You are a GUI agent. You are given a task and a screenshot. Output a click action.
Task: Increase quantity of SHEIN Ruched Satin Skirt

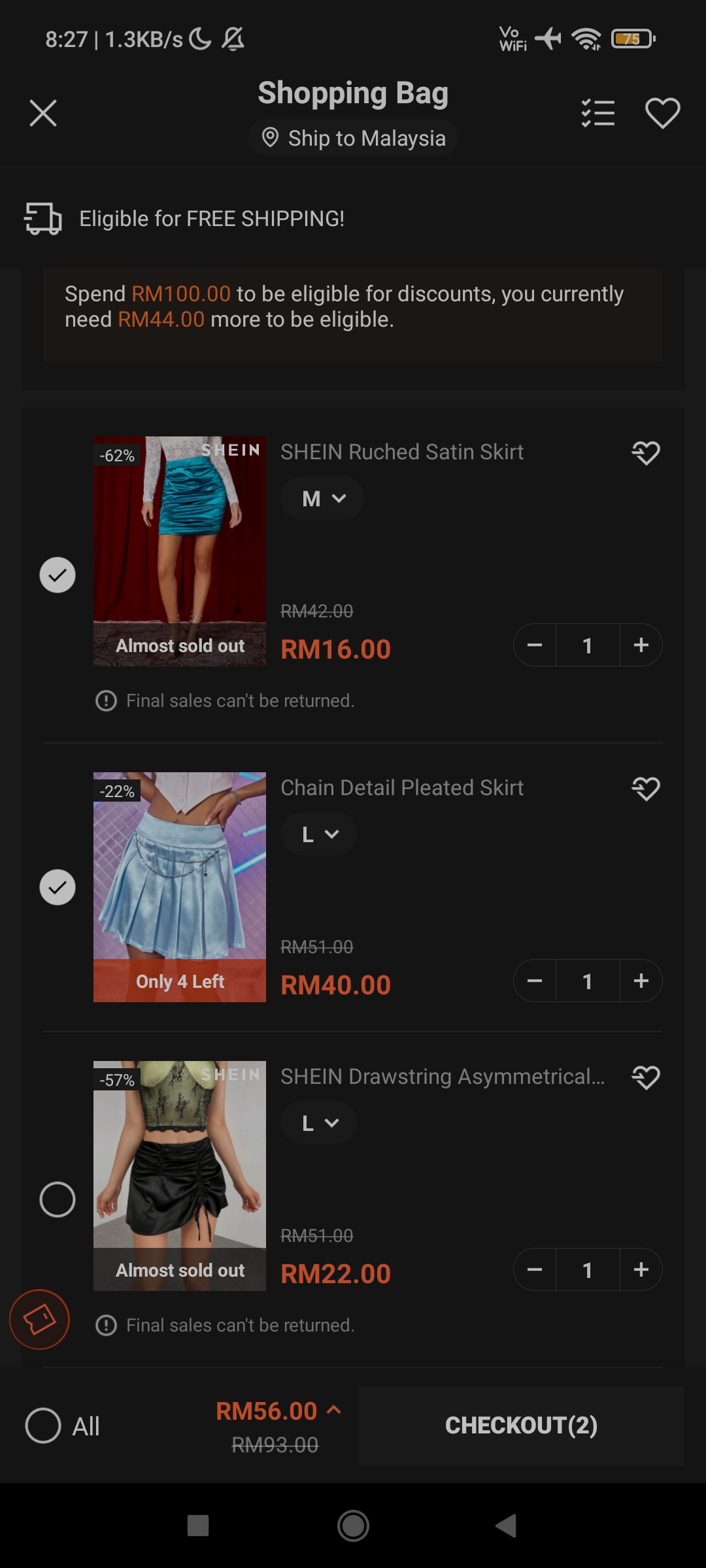point(641,645)
